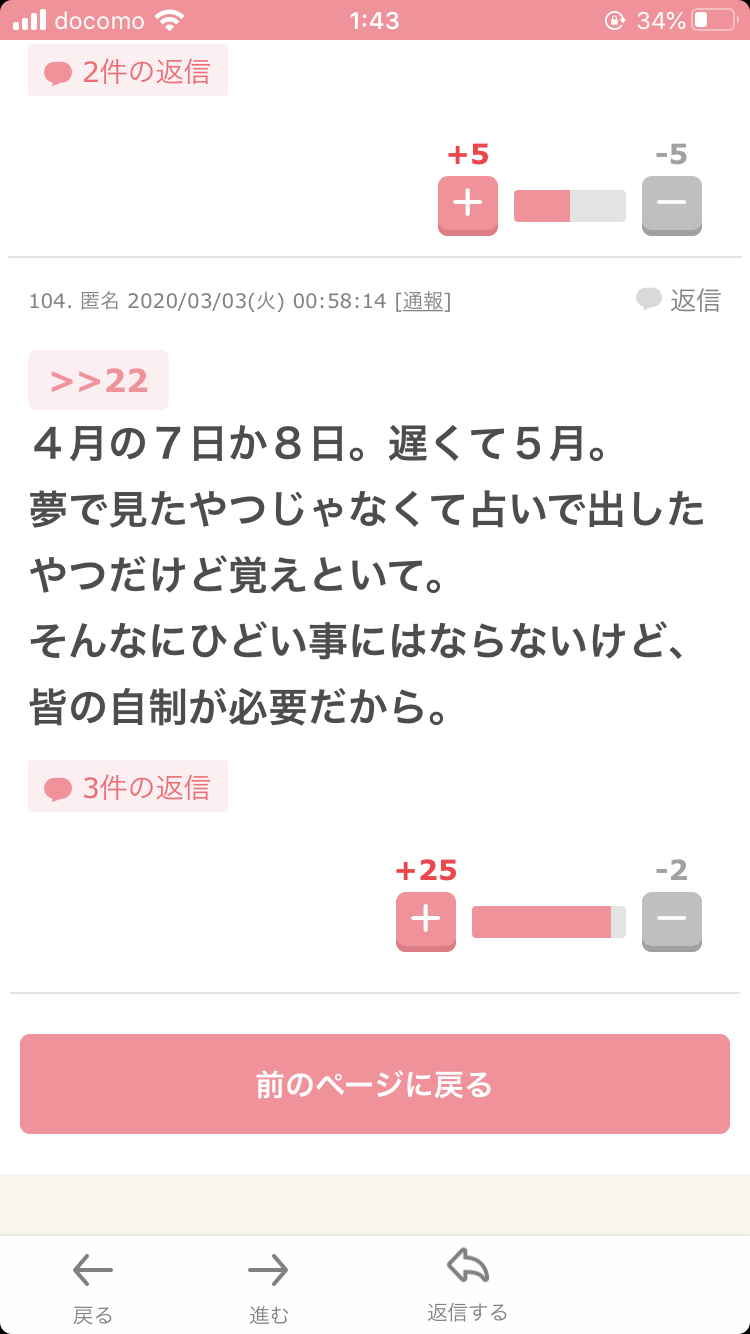
Task: Report comment 104 via 通報 link
Action: click(x=424, y=301)
